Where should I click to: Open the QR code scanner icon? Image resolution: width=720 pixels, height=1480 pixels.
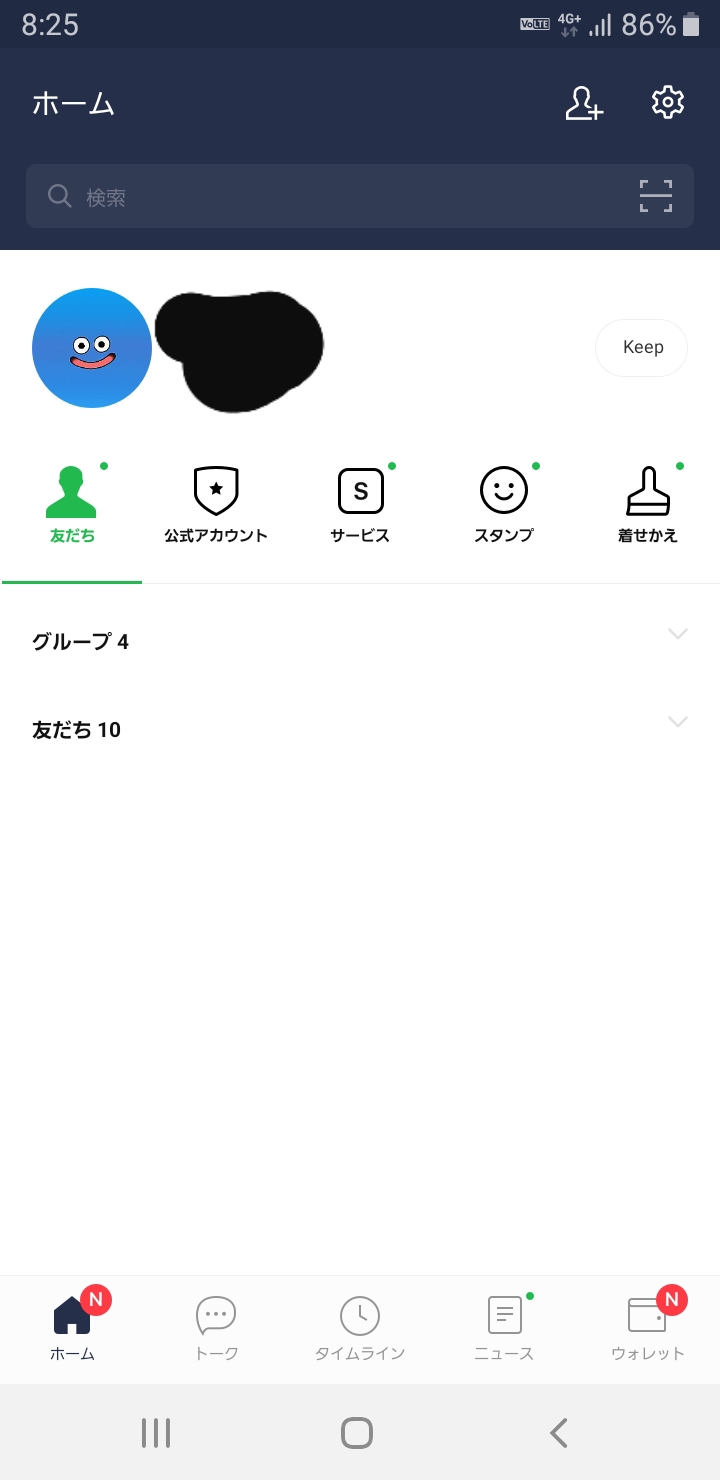pyautogui.click(x=656, y=197)
